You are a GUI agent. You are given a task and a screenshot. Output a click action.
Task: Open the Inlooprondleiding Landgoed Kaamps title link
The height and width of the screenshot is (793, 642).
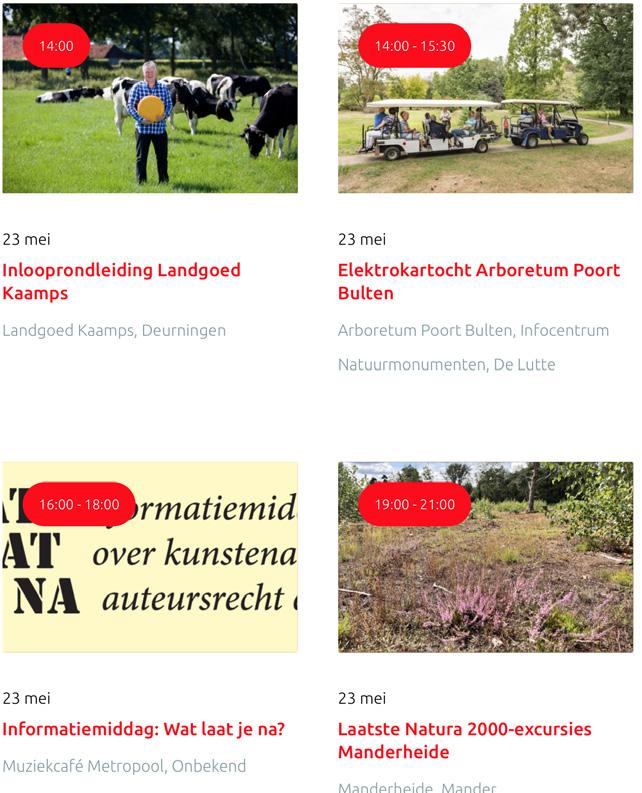coord(121,281)
